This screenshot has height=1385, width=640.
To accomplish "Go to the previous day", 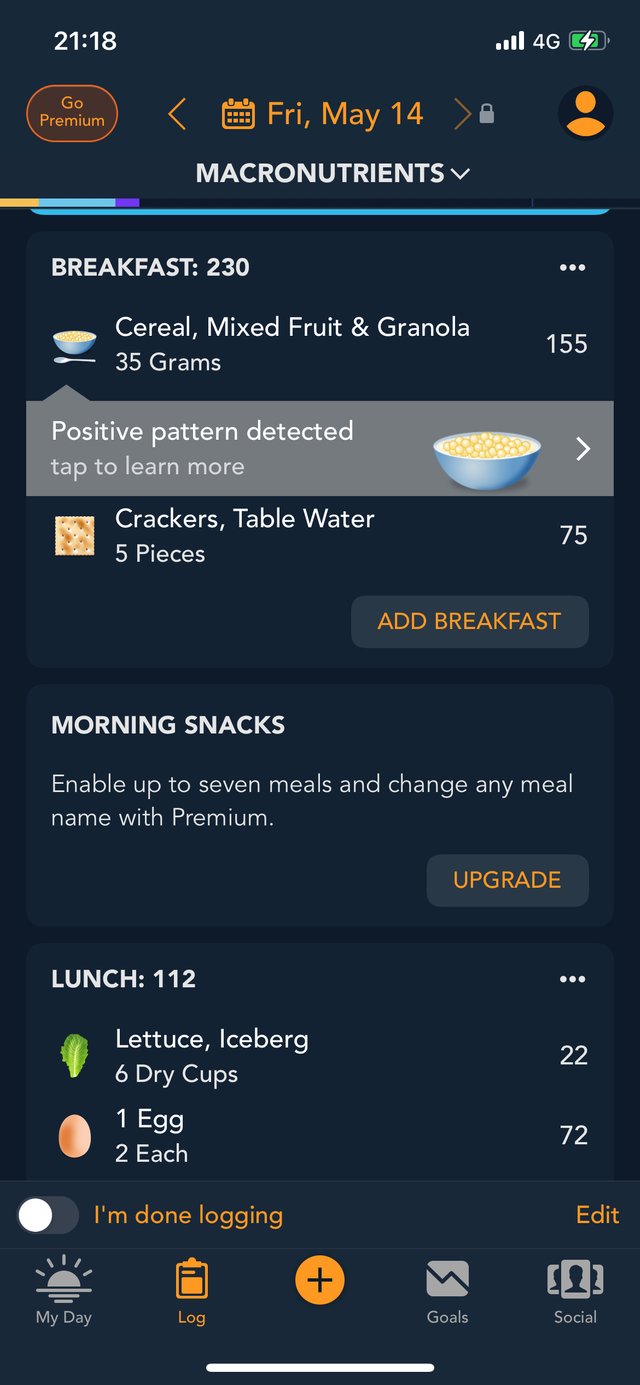I will (x=177, y=114).
